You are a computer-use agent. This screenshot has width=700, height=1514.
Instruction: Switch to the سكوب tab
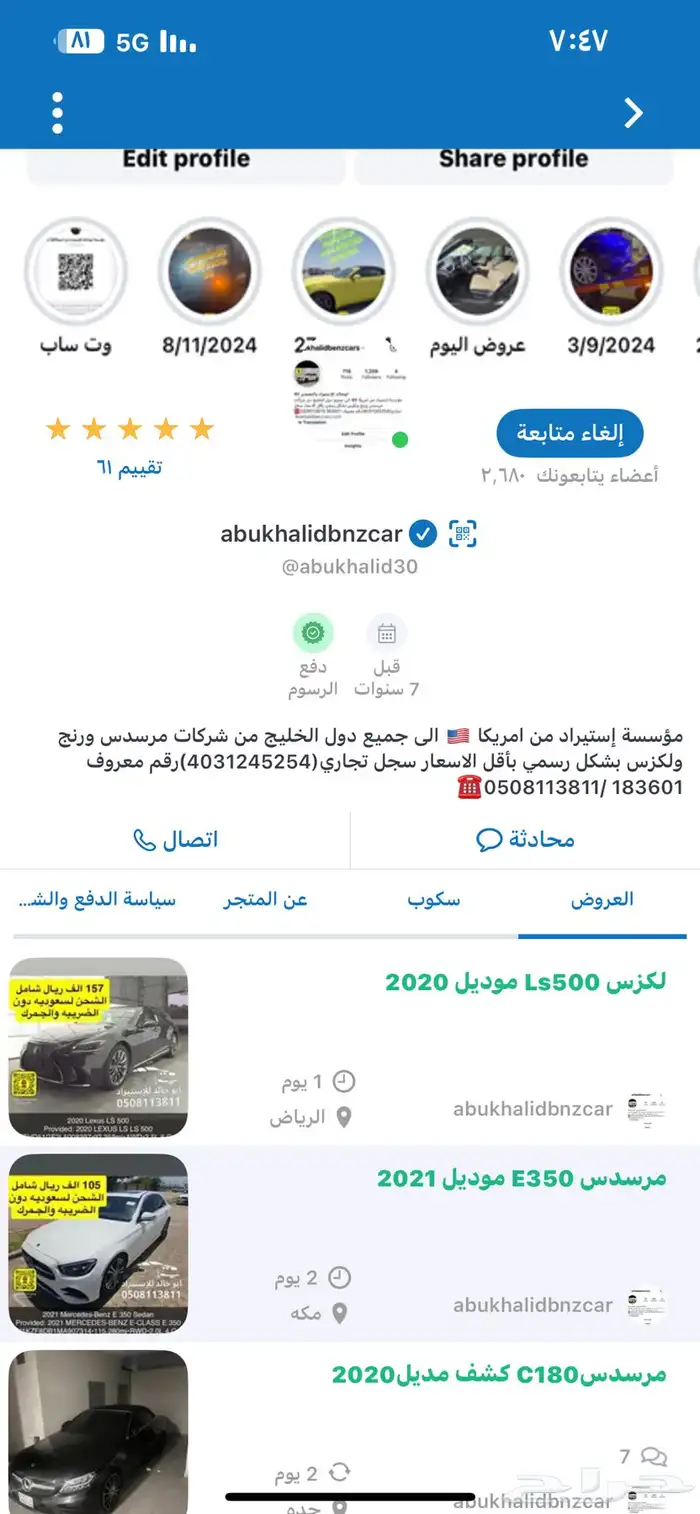[433, 899]
